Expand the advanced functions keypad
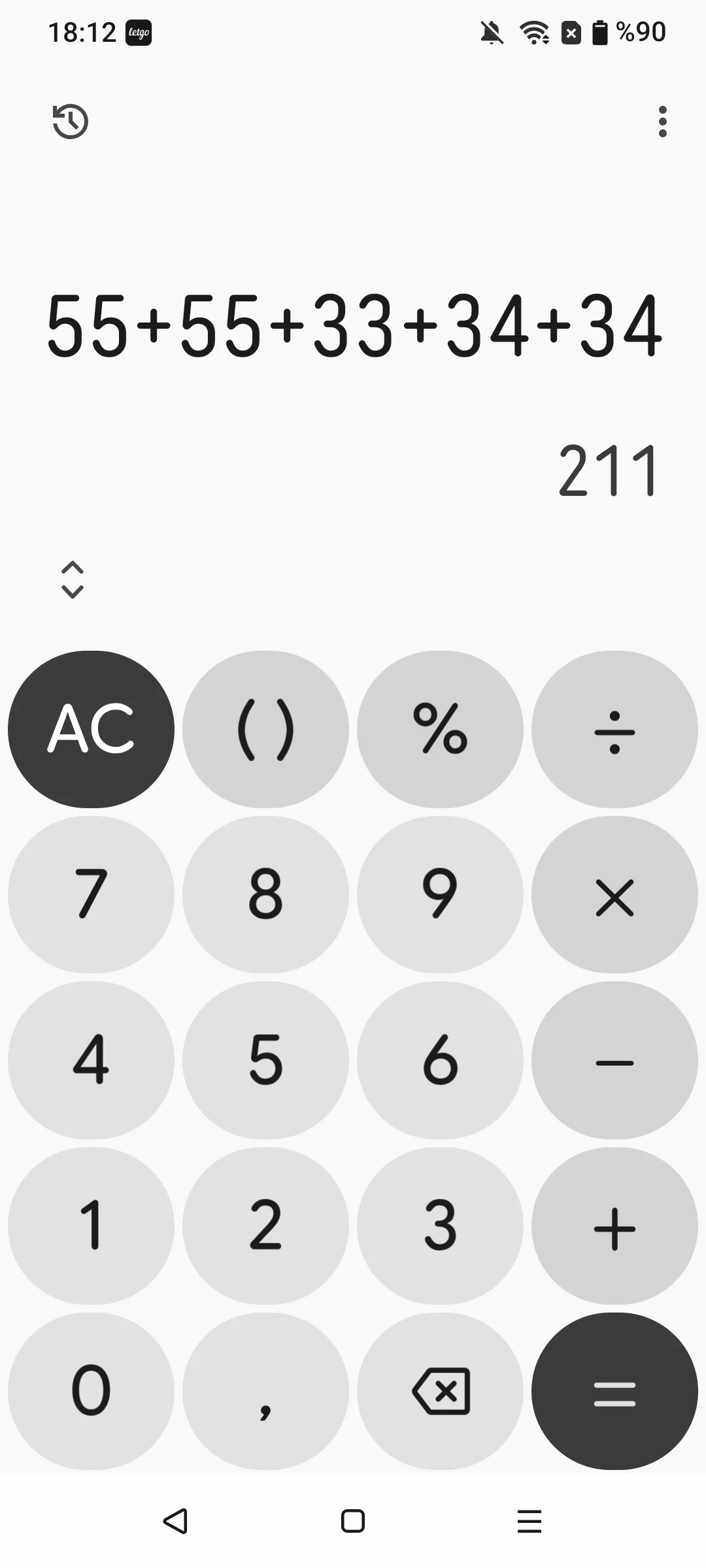 72,580
